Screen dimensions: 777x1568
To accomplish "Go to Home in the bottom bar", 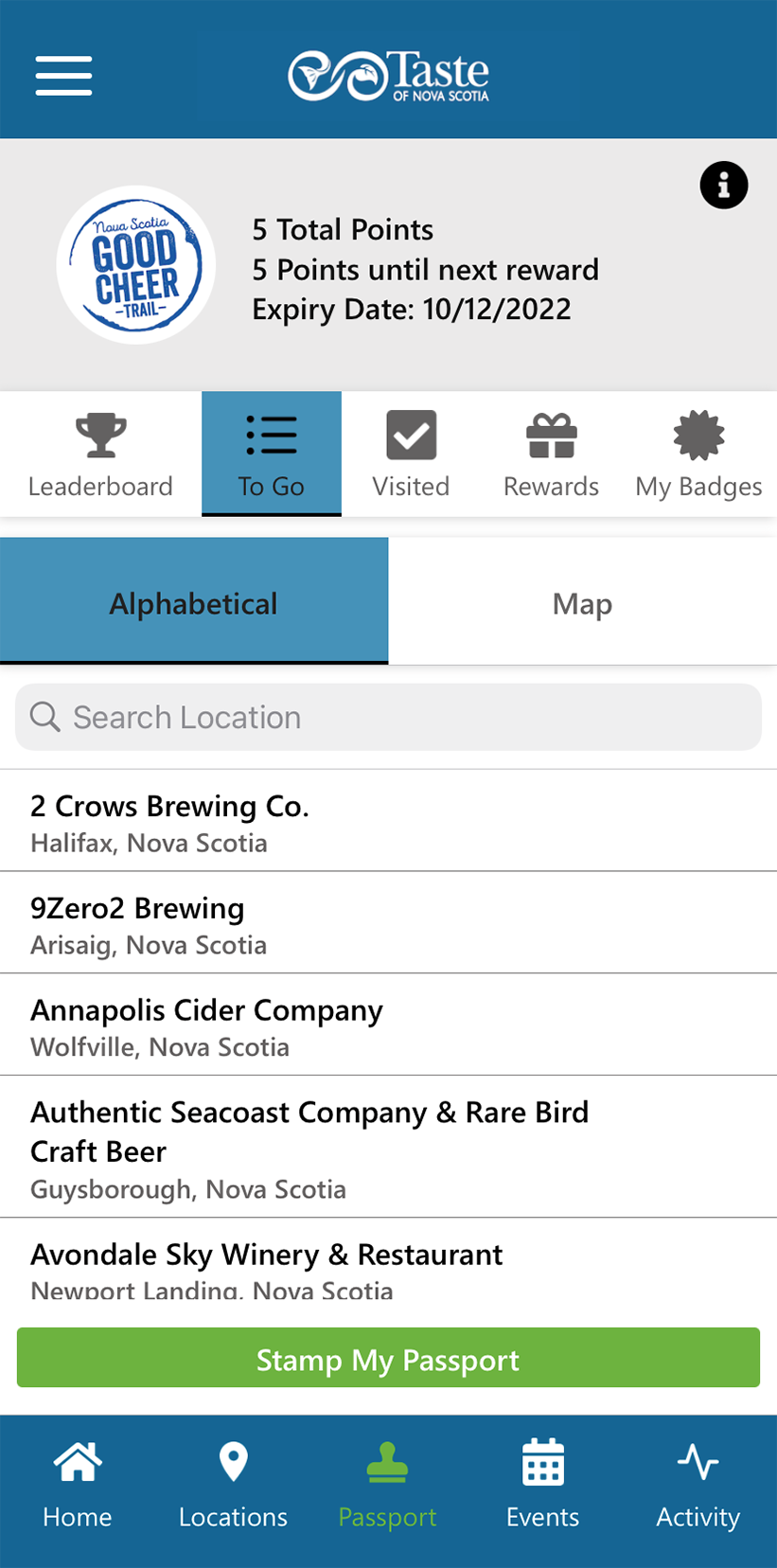I will coord(78,1485).
